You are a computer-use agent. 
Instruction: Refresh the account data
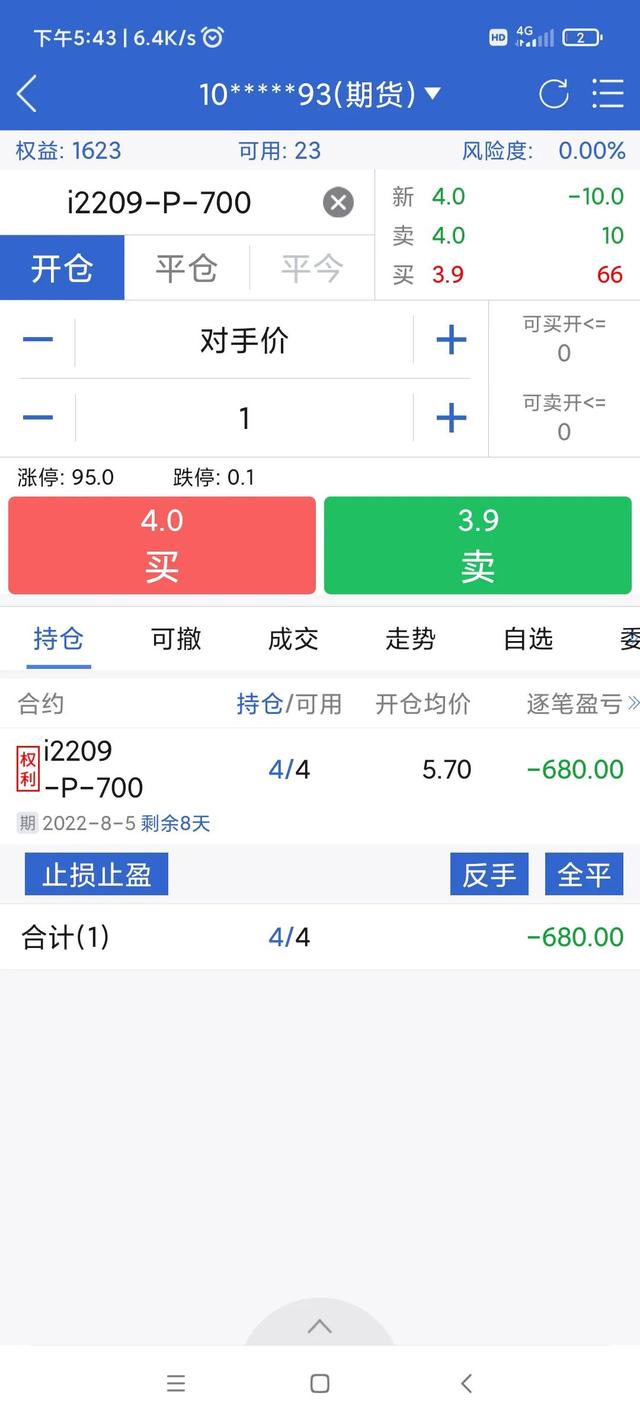pos(553,94)
